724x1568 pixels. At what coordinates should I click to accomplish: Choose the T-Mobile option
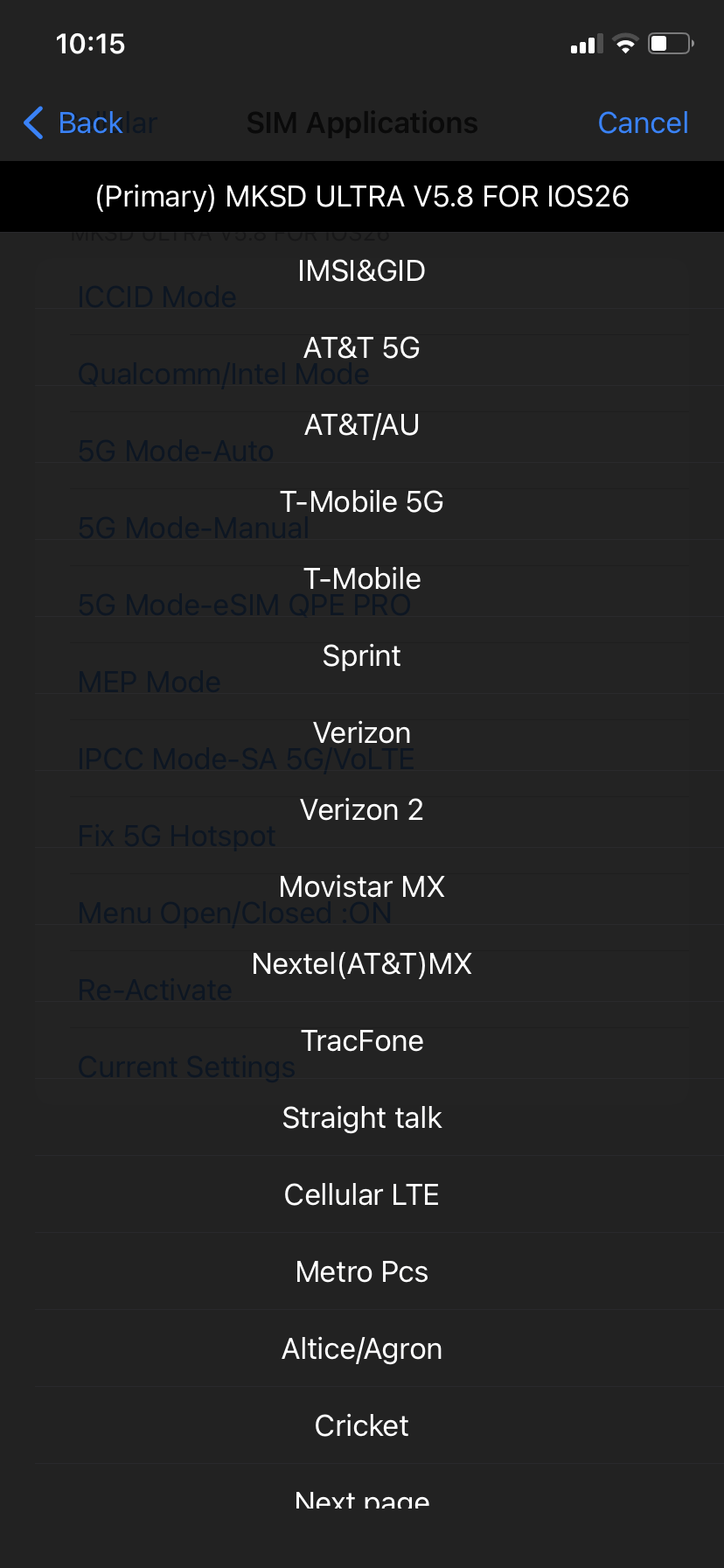tap(361, 578)
